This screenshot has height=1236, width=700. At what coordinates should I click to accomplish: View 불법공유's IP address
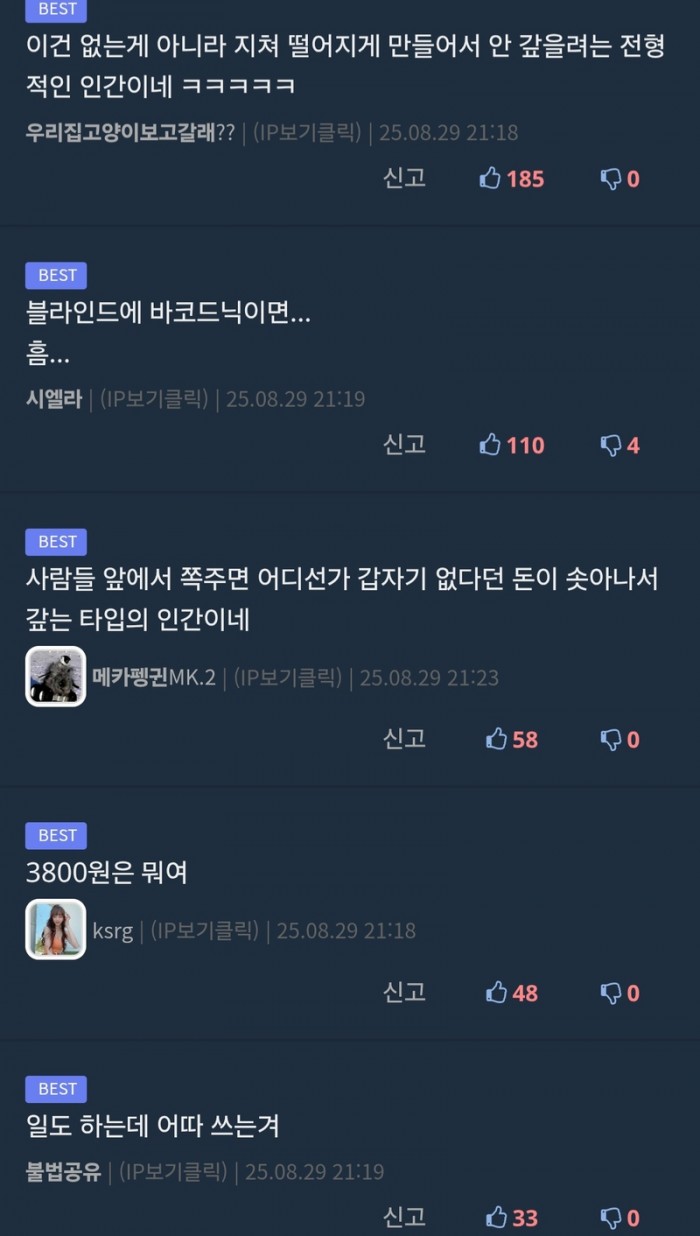click(173, 1172)
